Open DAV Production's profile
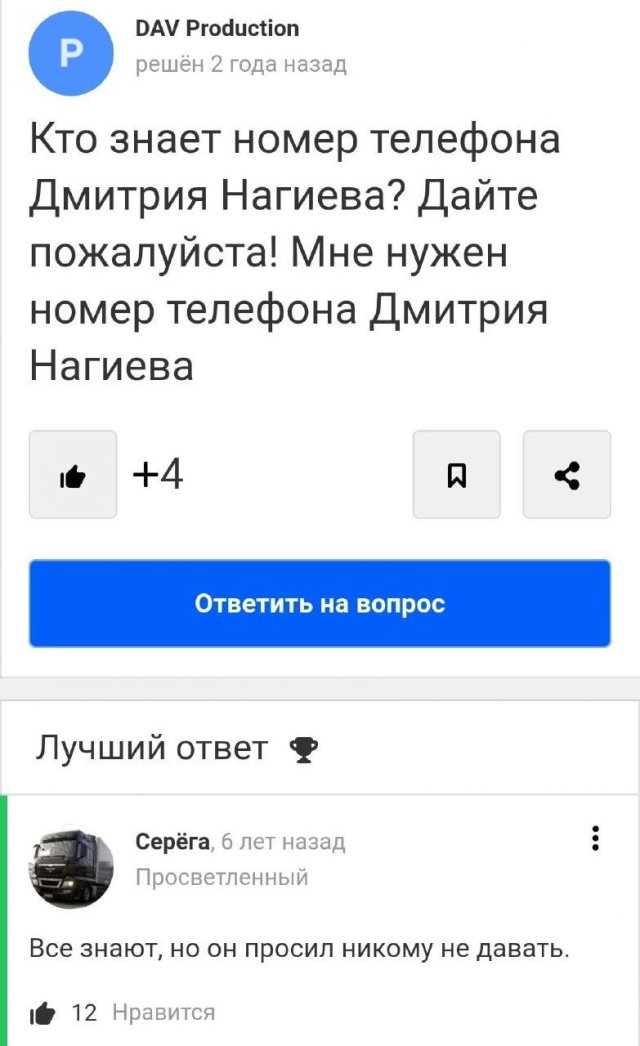This screenshot has height=1046, width=640. tap(217, 28)
